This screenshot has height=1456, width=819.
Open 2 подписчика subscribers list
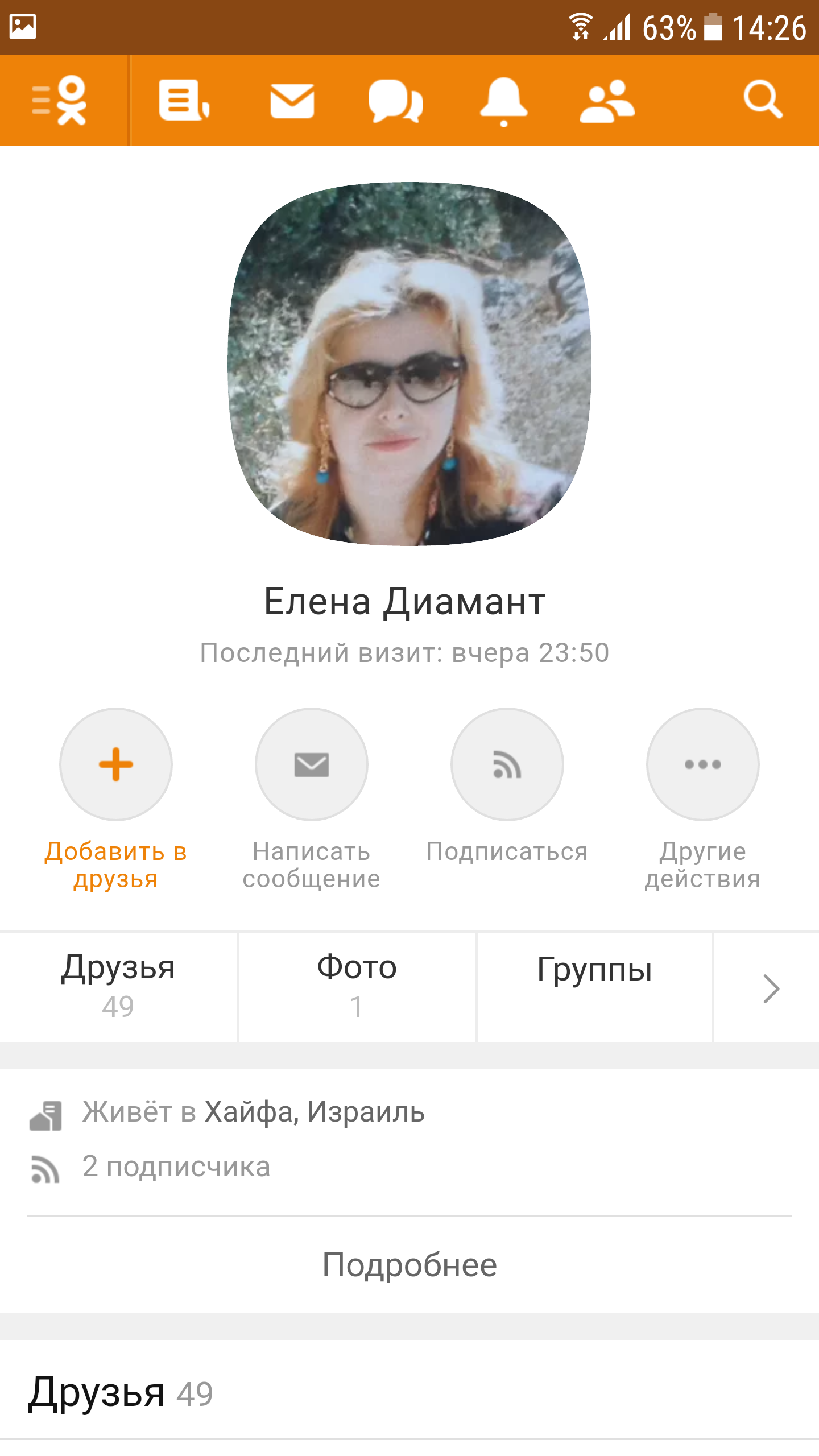[176, 1167]
